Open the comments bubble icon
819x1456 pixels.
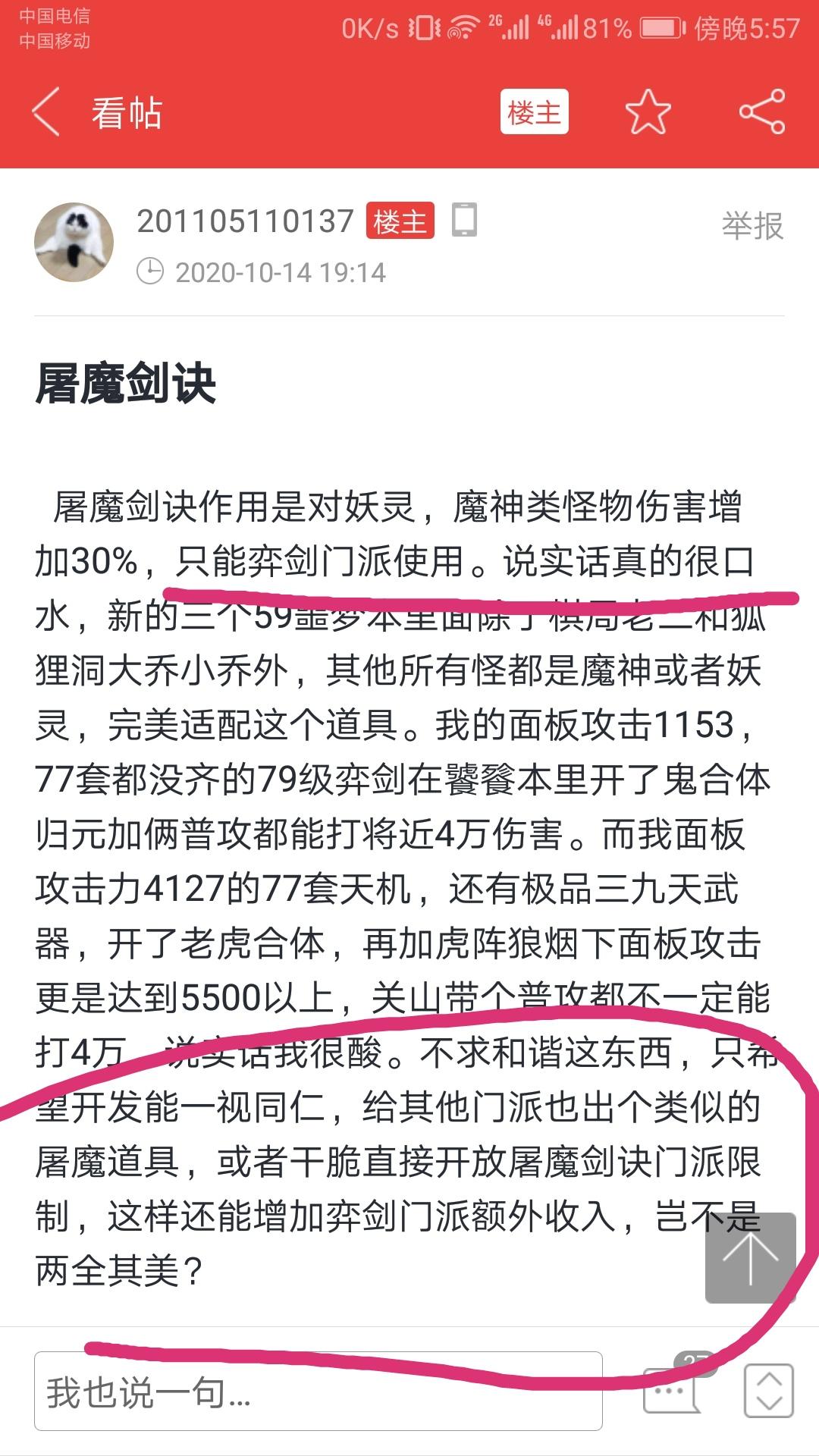[x=671, y=1388]
